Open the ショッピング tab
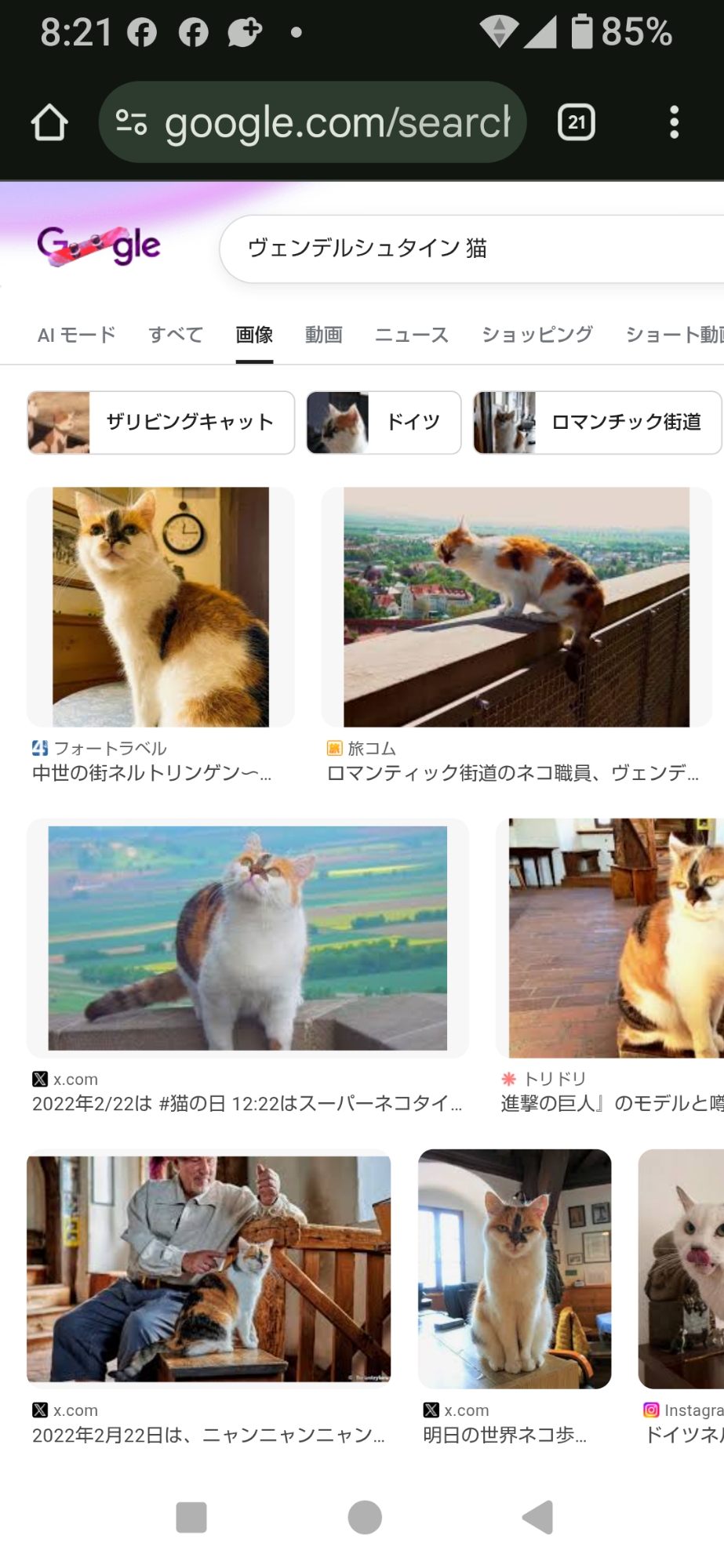The image size is (724, 1568). tap(537, 335)
